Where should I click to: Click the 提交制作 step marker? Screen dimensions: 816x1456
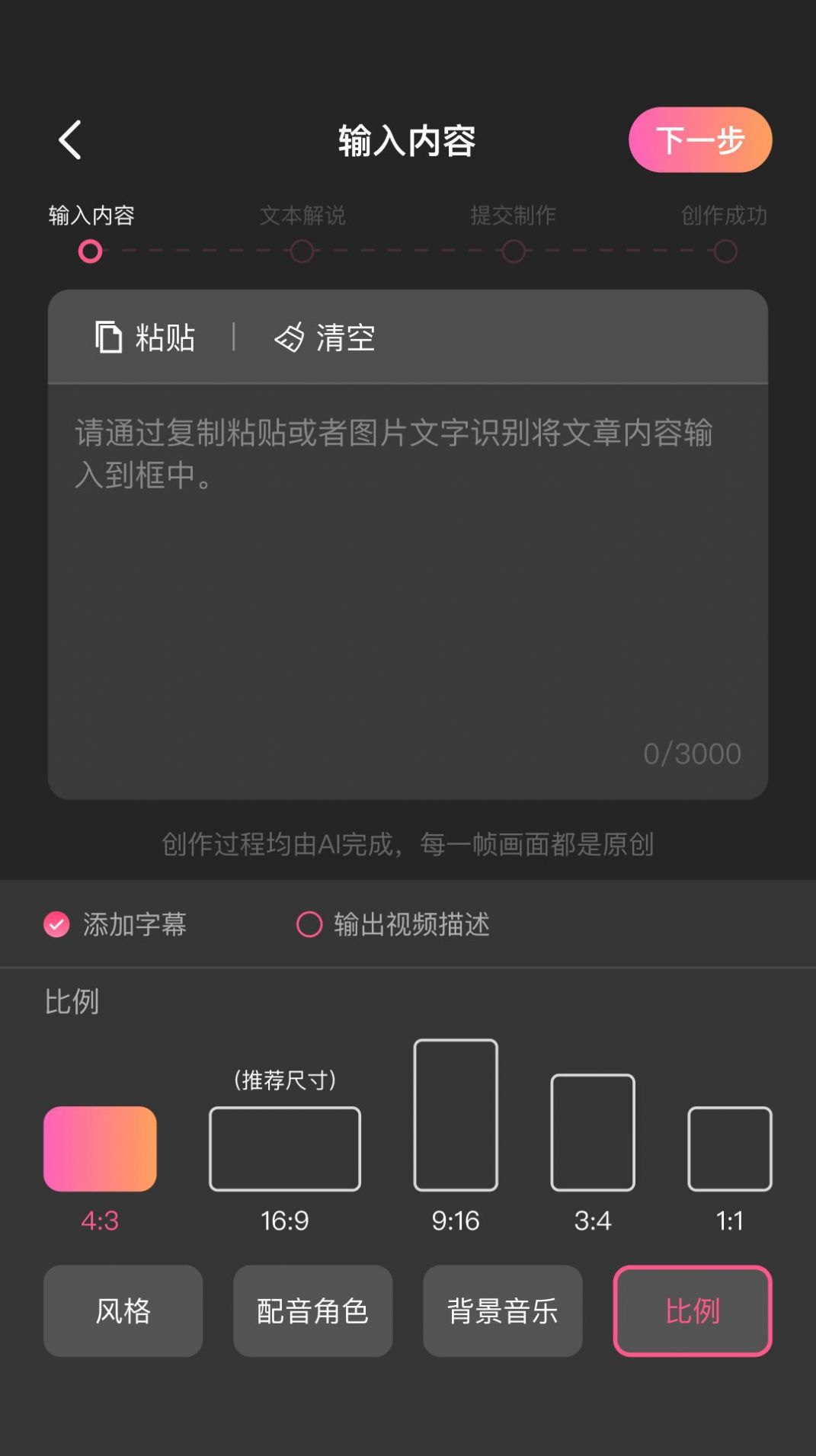(x=514, y=250)
